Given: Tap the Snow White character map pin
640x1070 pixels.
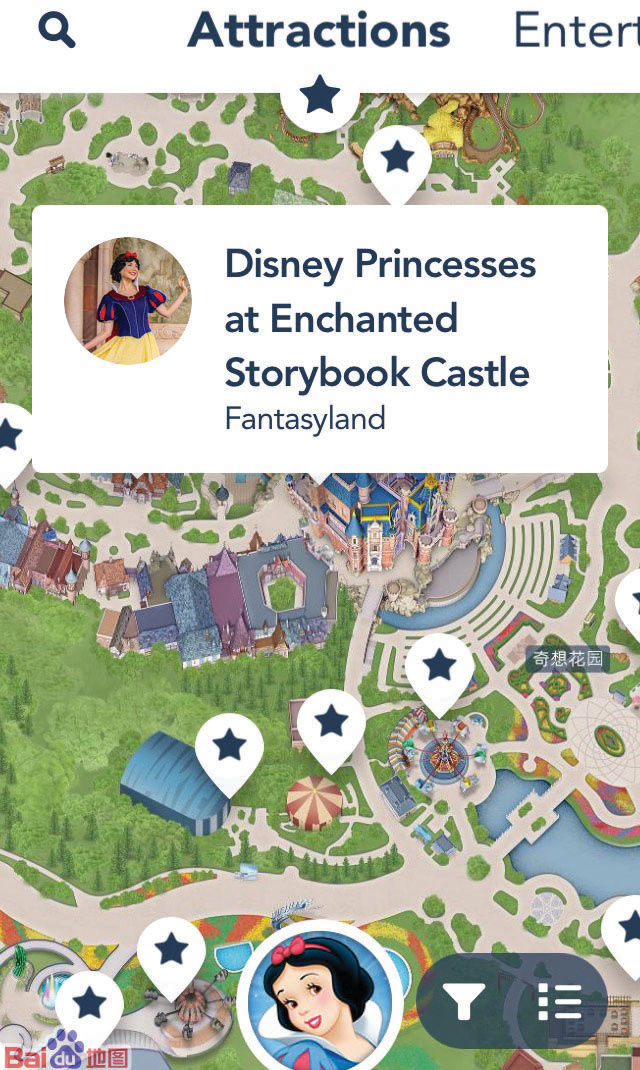Looking at the screenshot, I should point(320,998).
